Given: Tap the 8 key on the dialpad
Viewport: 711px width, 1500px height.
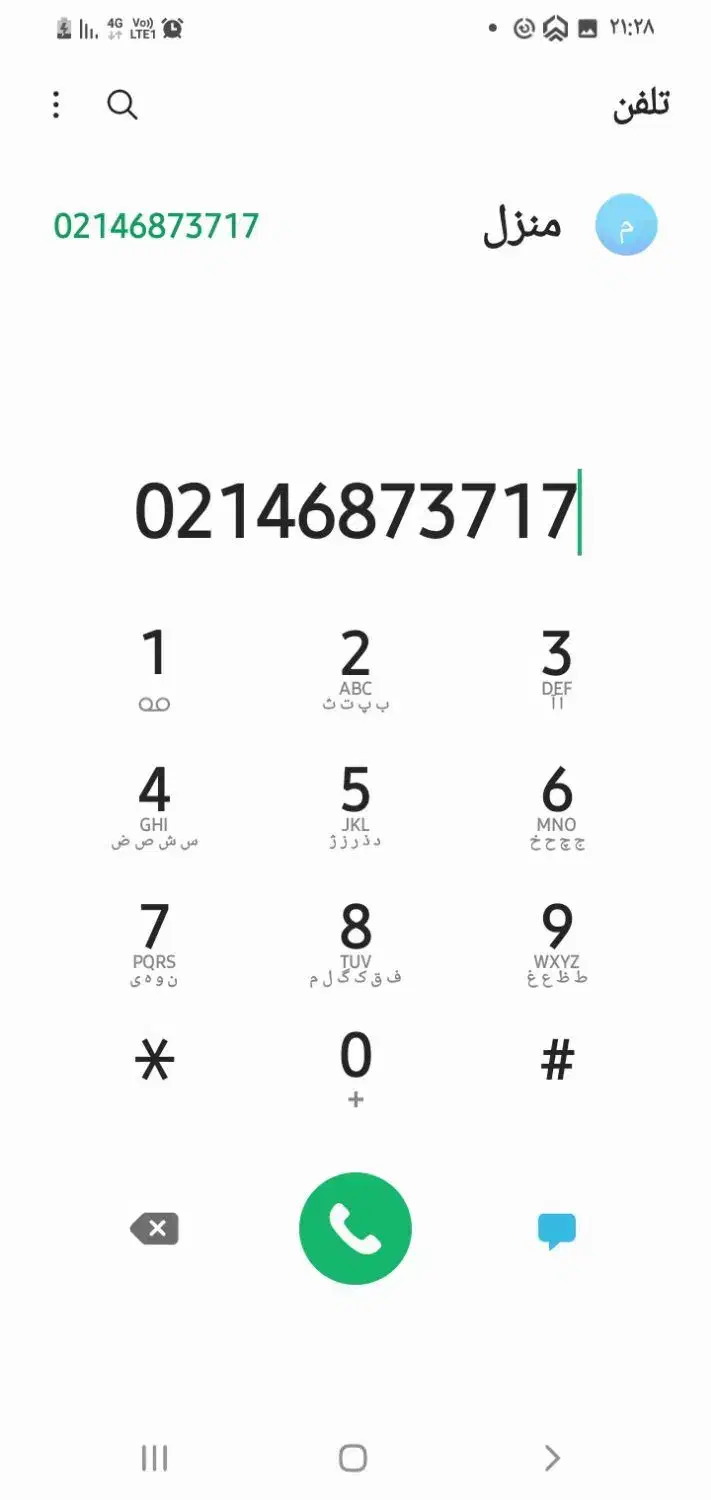Looking at the screenshot, I should (x=355, y=942).
